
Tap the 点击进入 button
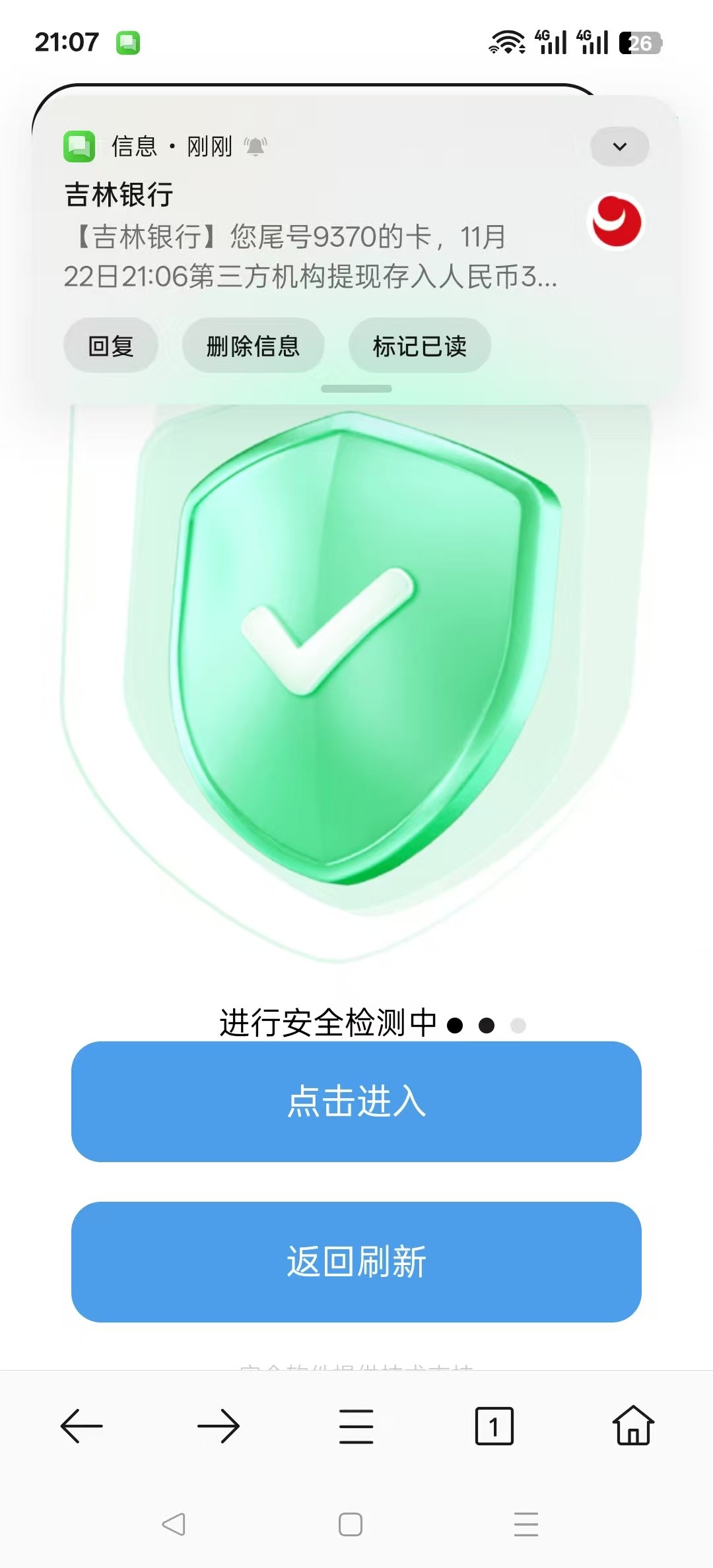pos(356,1101)
